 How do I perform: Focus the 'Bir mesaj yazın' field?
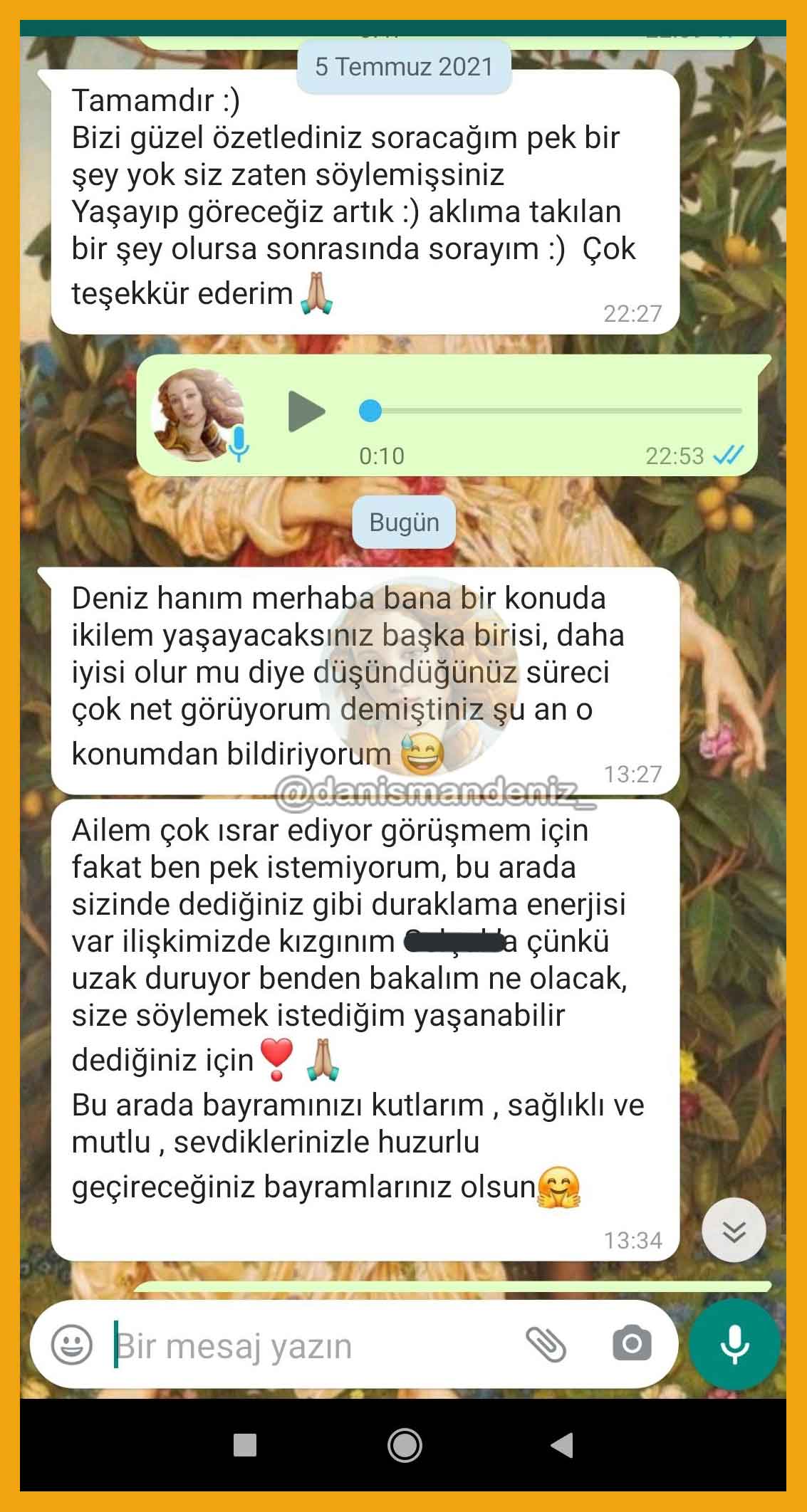pyautogui.click(x=313, y=1346)
